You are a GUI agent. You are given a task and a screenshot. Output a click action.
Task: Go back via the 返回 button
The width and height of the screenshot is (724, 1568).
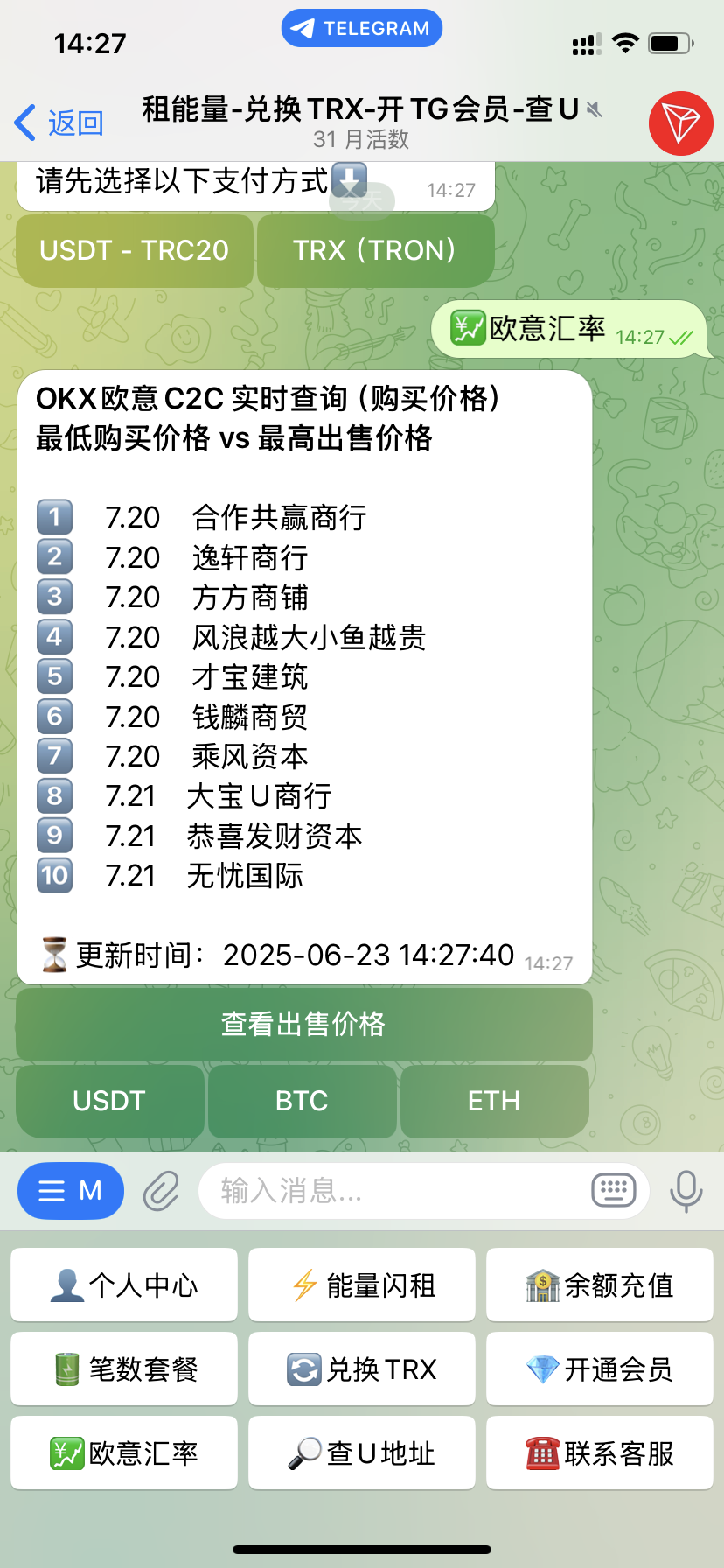pos(59,123)
